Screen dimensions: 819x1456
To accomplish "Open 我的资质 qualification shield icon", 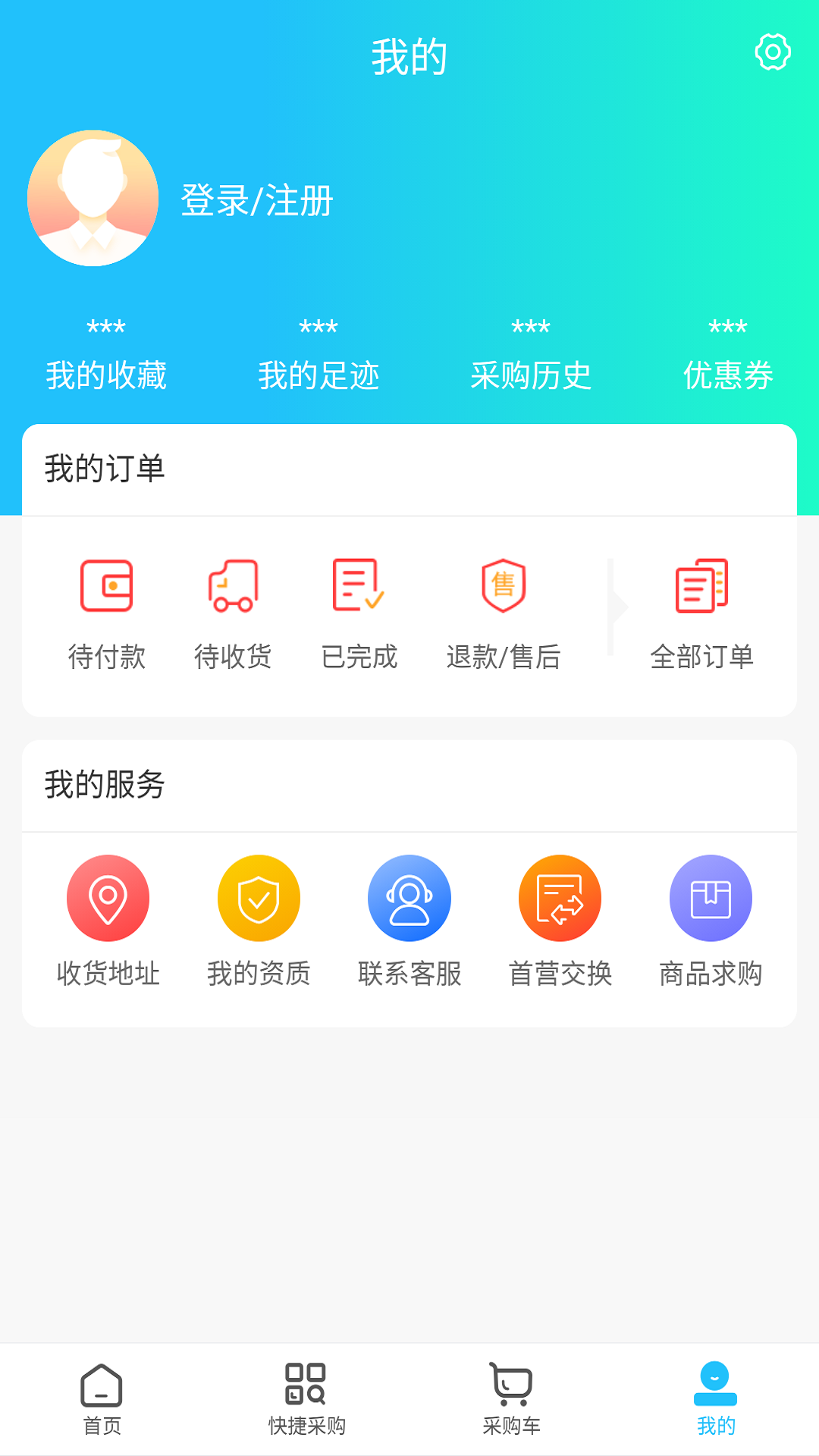I will [x=259, y=897].
